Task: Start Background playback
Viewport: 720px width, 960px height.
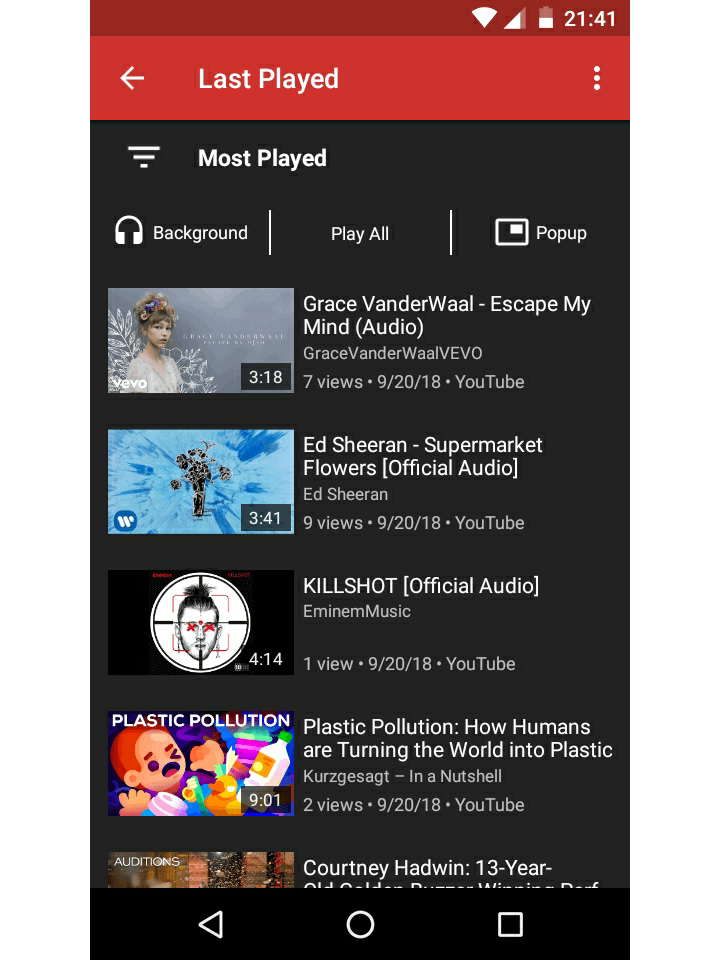Action: (182, 233)
